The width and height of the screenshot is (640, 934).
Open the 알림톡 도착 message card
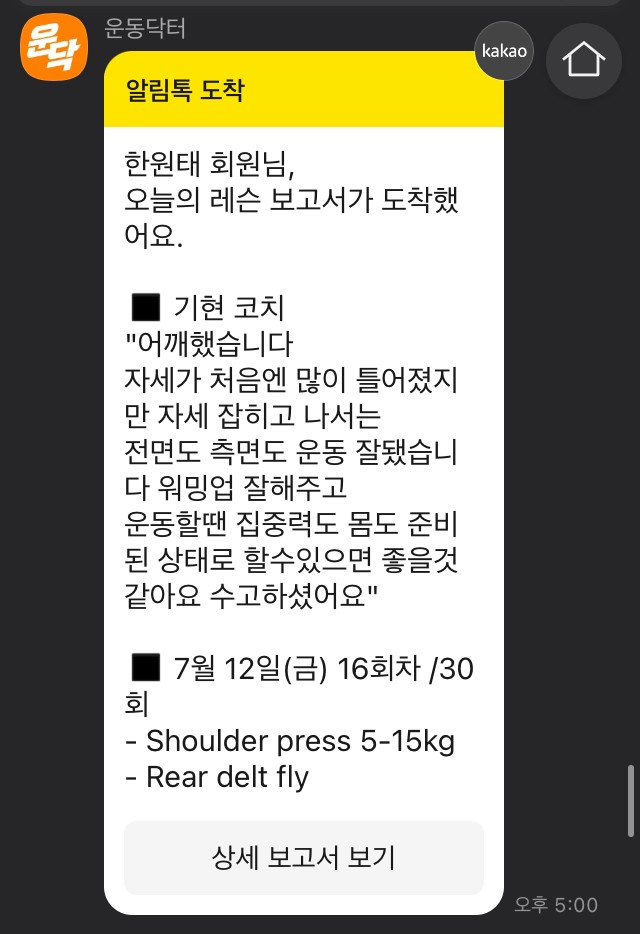pyautogui.click(x=303, y=450)
